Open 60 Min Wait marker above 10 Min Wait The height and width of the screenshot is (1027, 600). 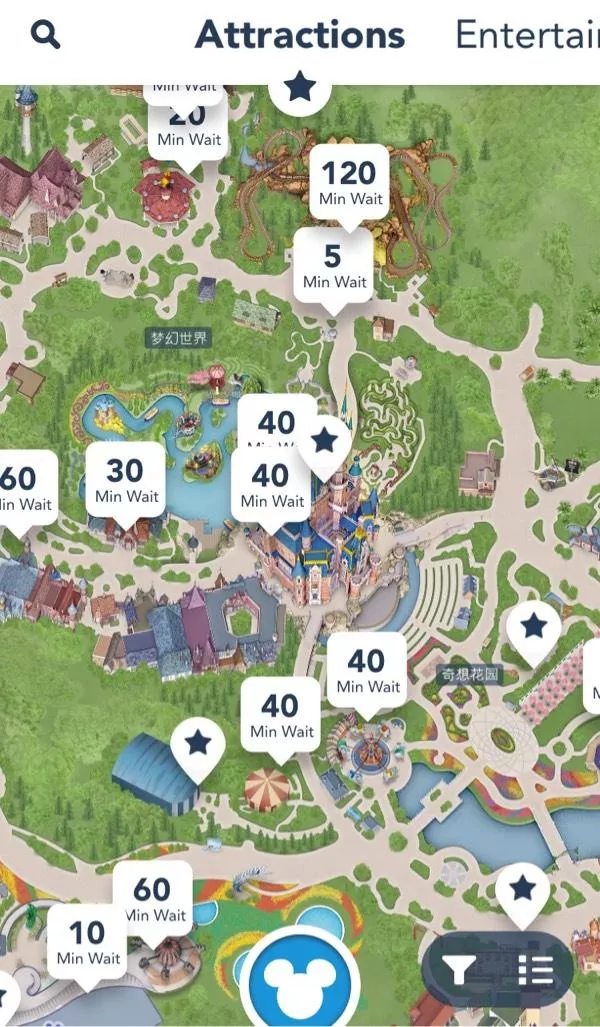[153, 898]
